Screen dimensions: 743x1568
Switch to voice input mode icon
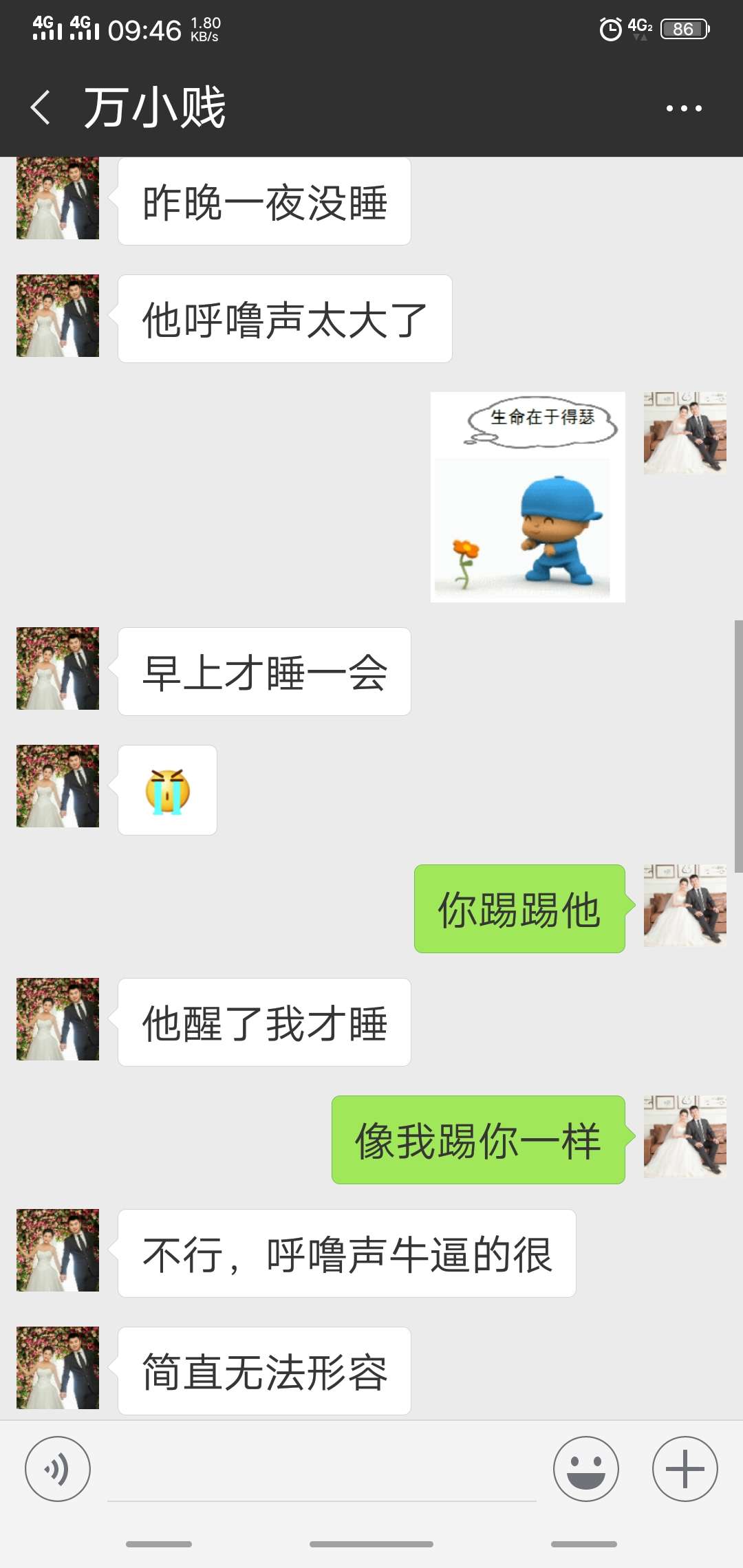58,1468
